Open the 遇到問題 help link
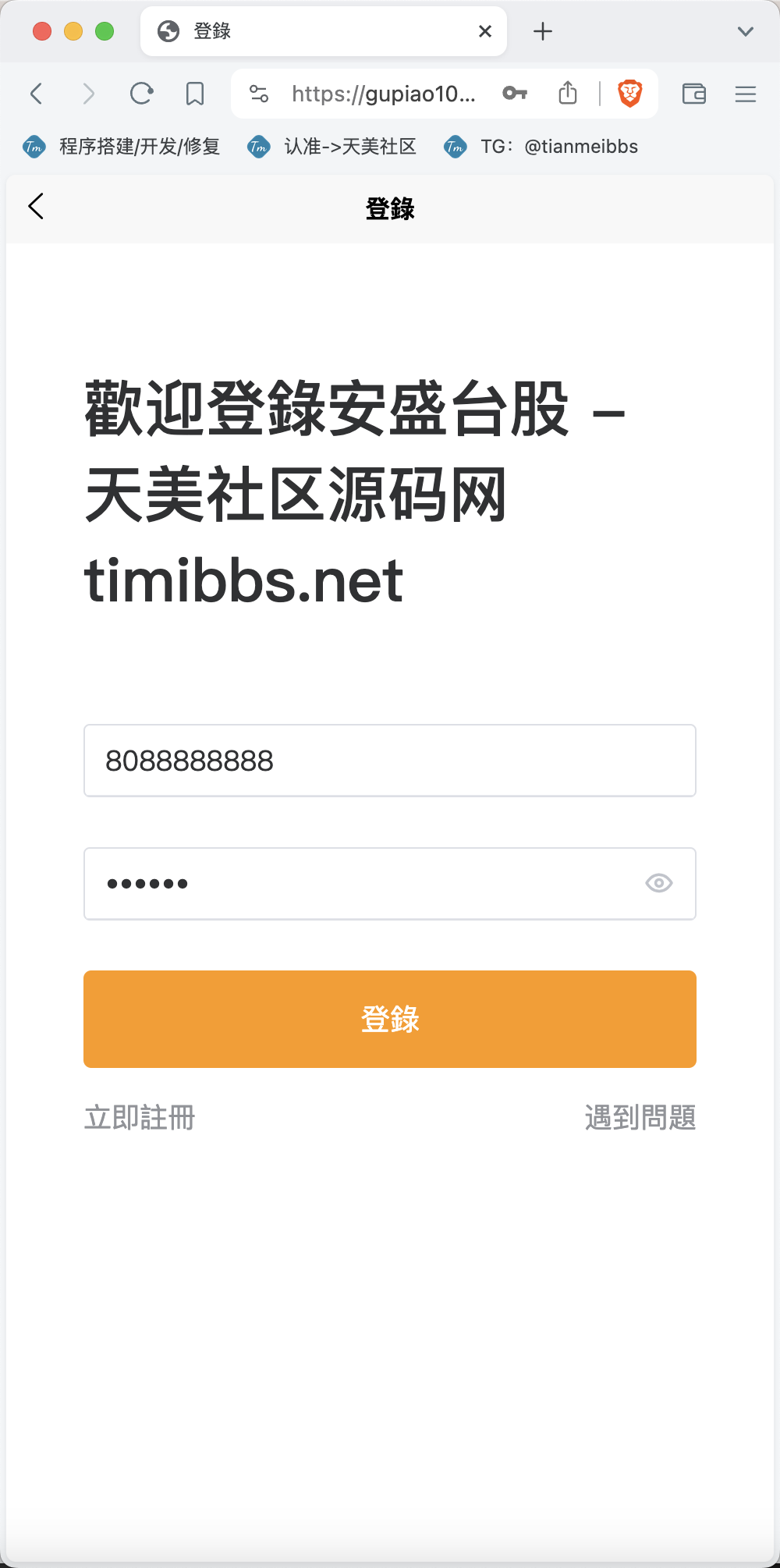The height and width of the screenshot is (1568, 780). point(640,1117)
